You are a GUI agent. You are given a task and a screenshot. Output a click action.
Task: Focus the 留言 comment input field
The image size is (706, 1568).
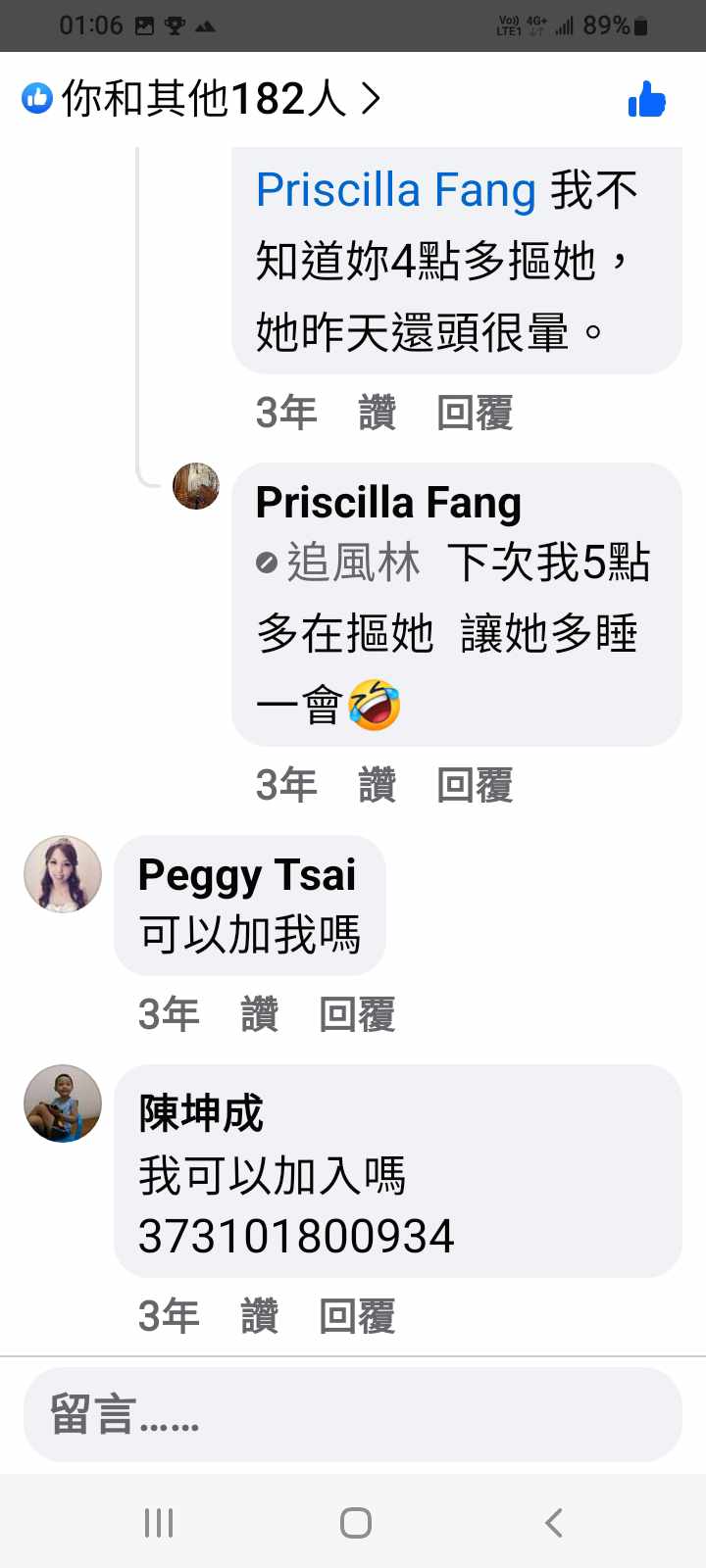[x=353, y=1414]
